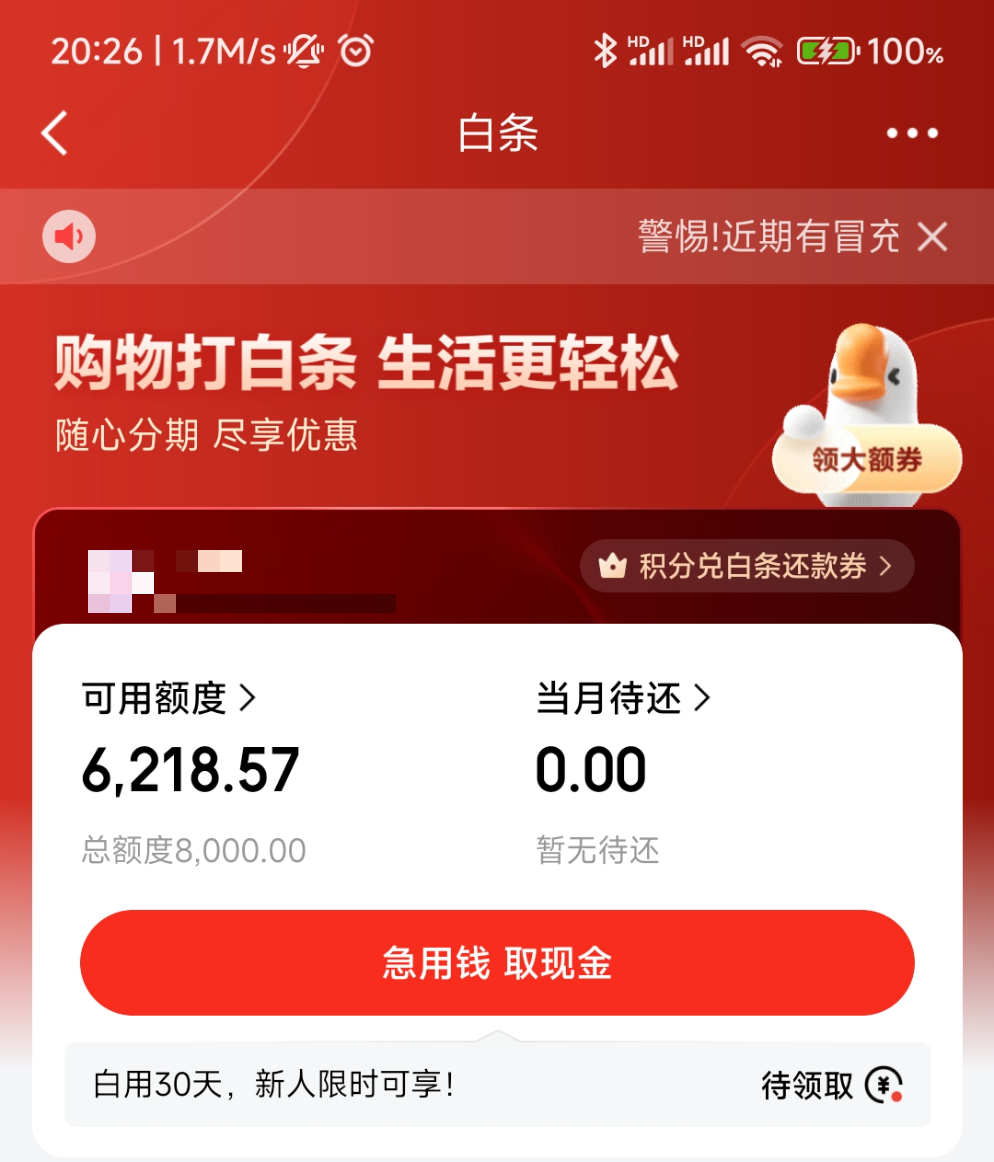
Task: Go back from the 白条 page
Action: [x=55, y=133]
